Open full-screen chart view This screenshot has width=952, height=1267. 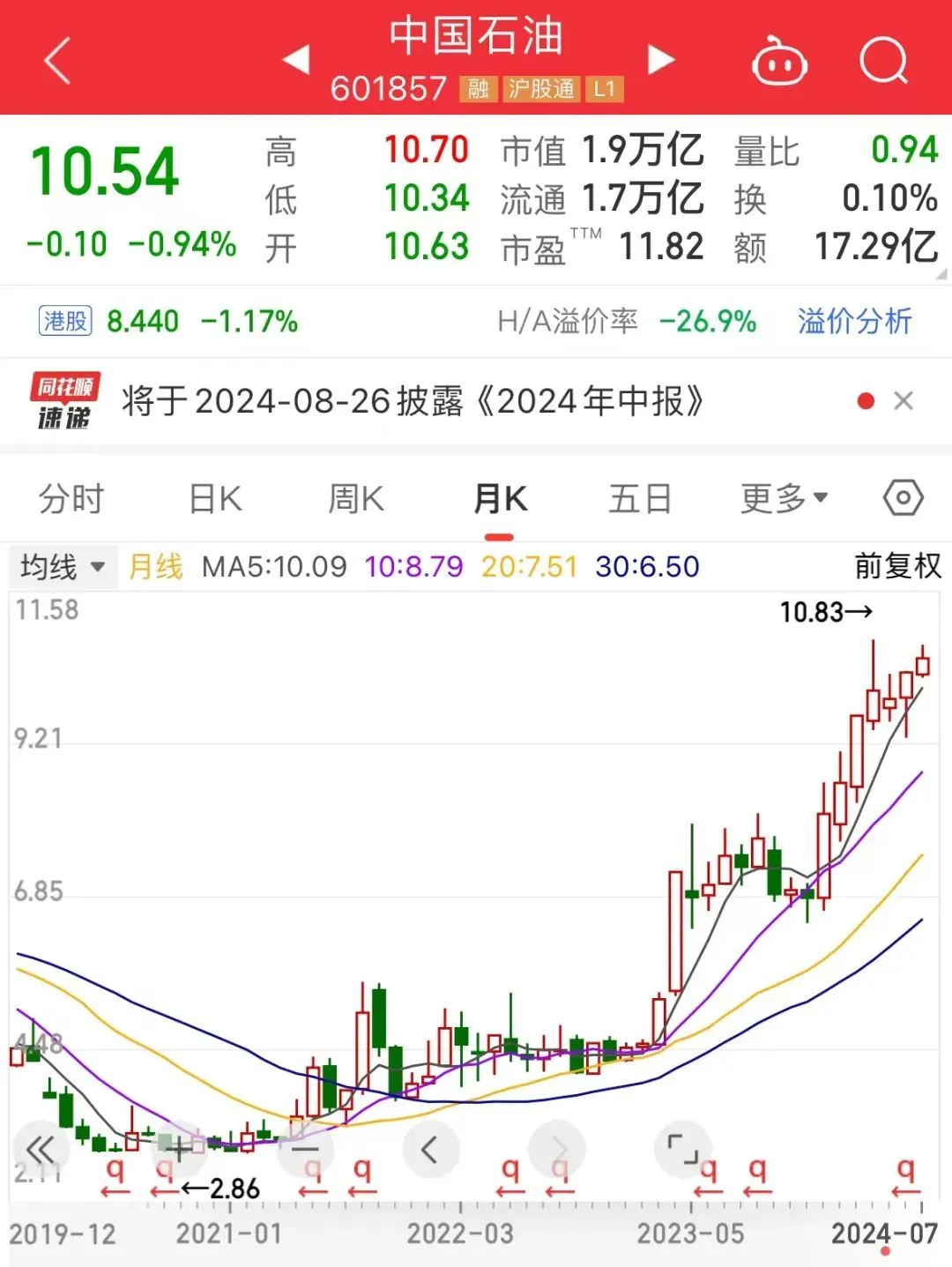[682, 1149]
